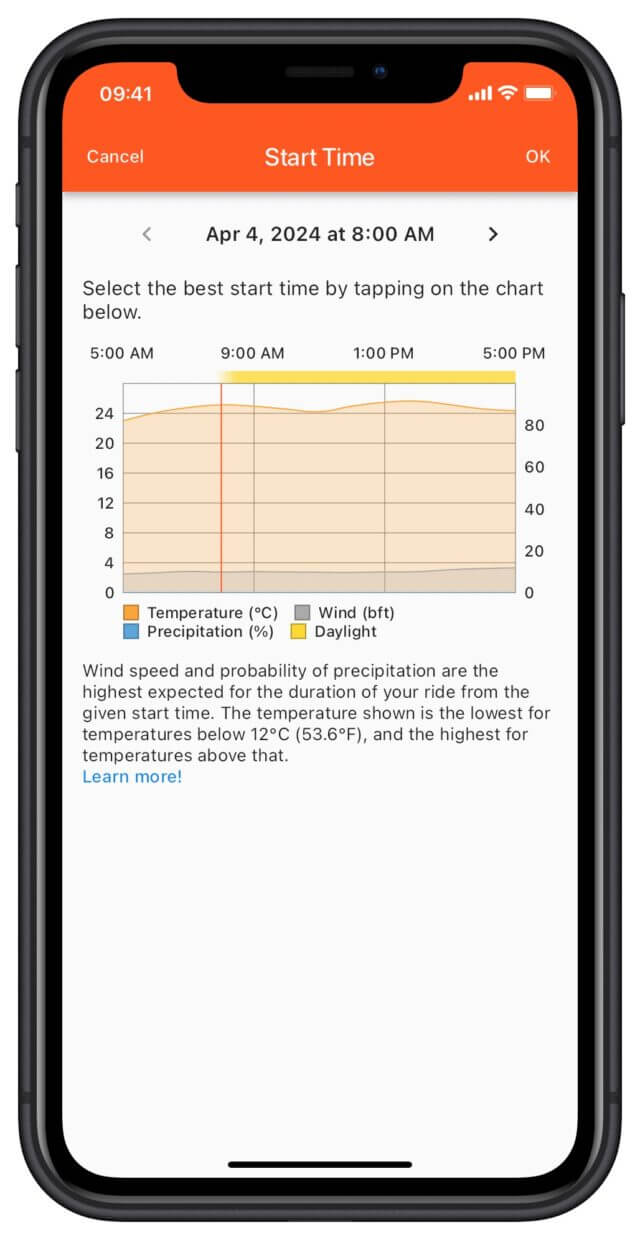Cancel the start time selection

pos(115,157)
